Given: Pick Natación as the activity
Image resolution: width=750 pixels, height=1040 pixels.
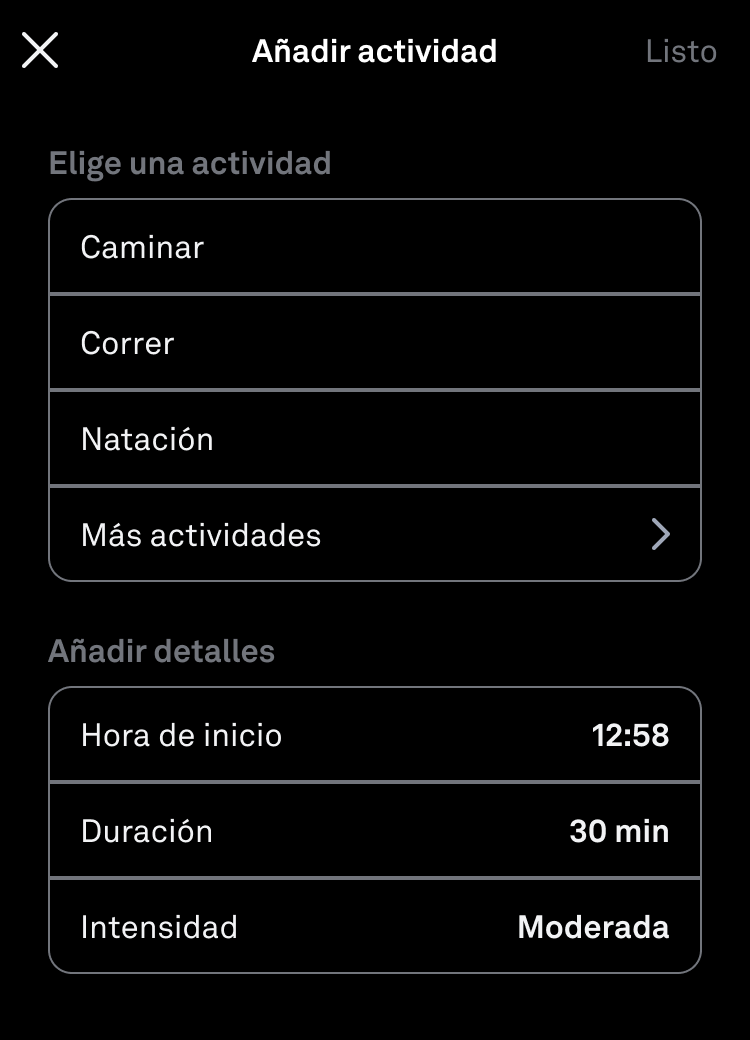Looking at the screenshot, I should pos(374,439).
